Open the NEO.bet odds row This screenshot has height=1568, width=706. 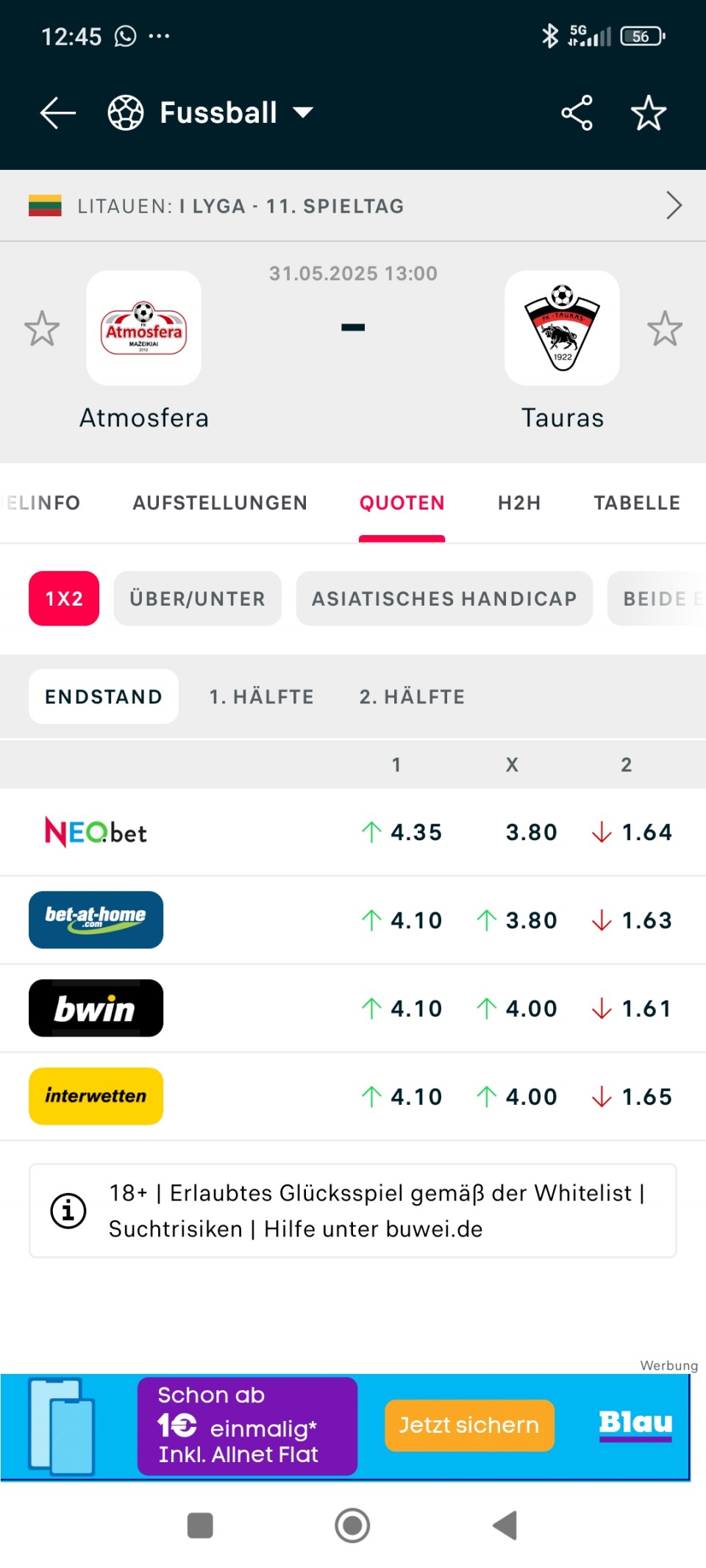[353, 832]
